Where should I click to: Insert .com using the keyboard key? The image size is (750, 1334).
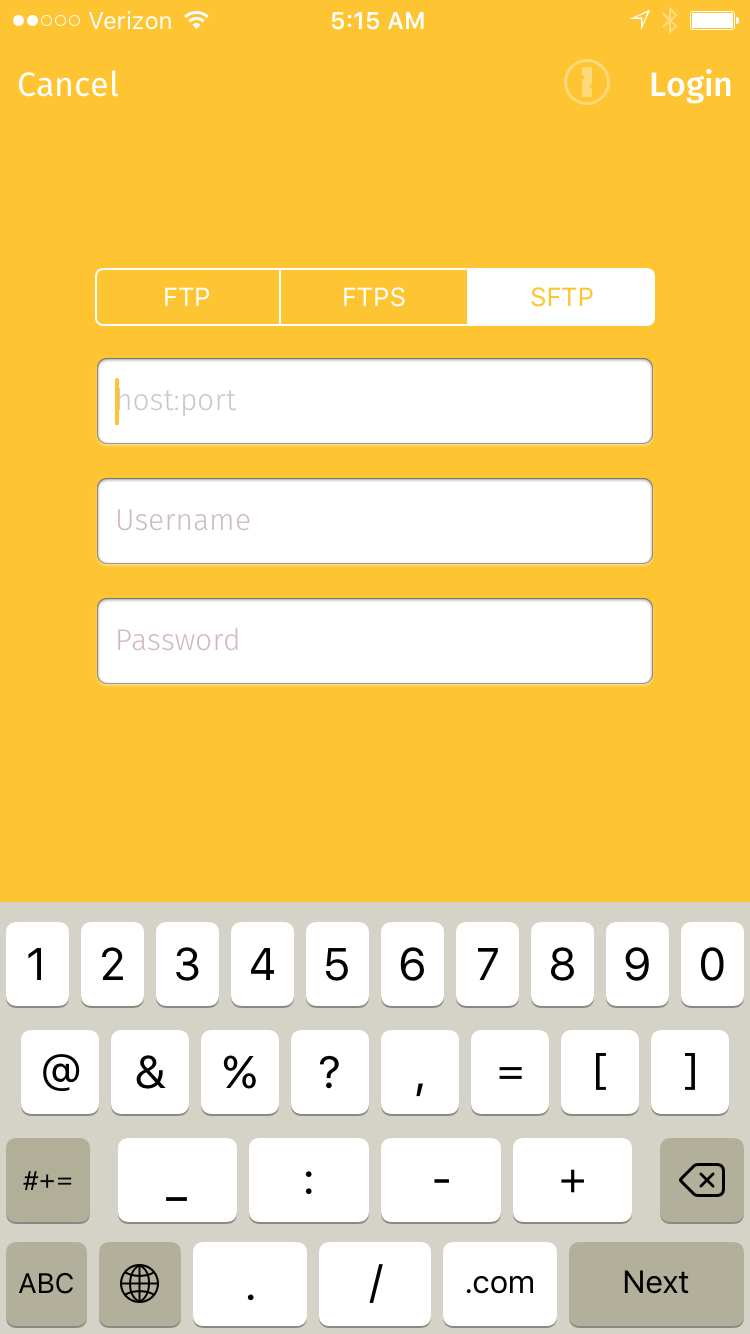[500, 1282]
